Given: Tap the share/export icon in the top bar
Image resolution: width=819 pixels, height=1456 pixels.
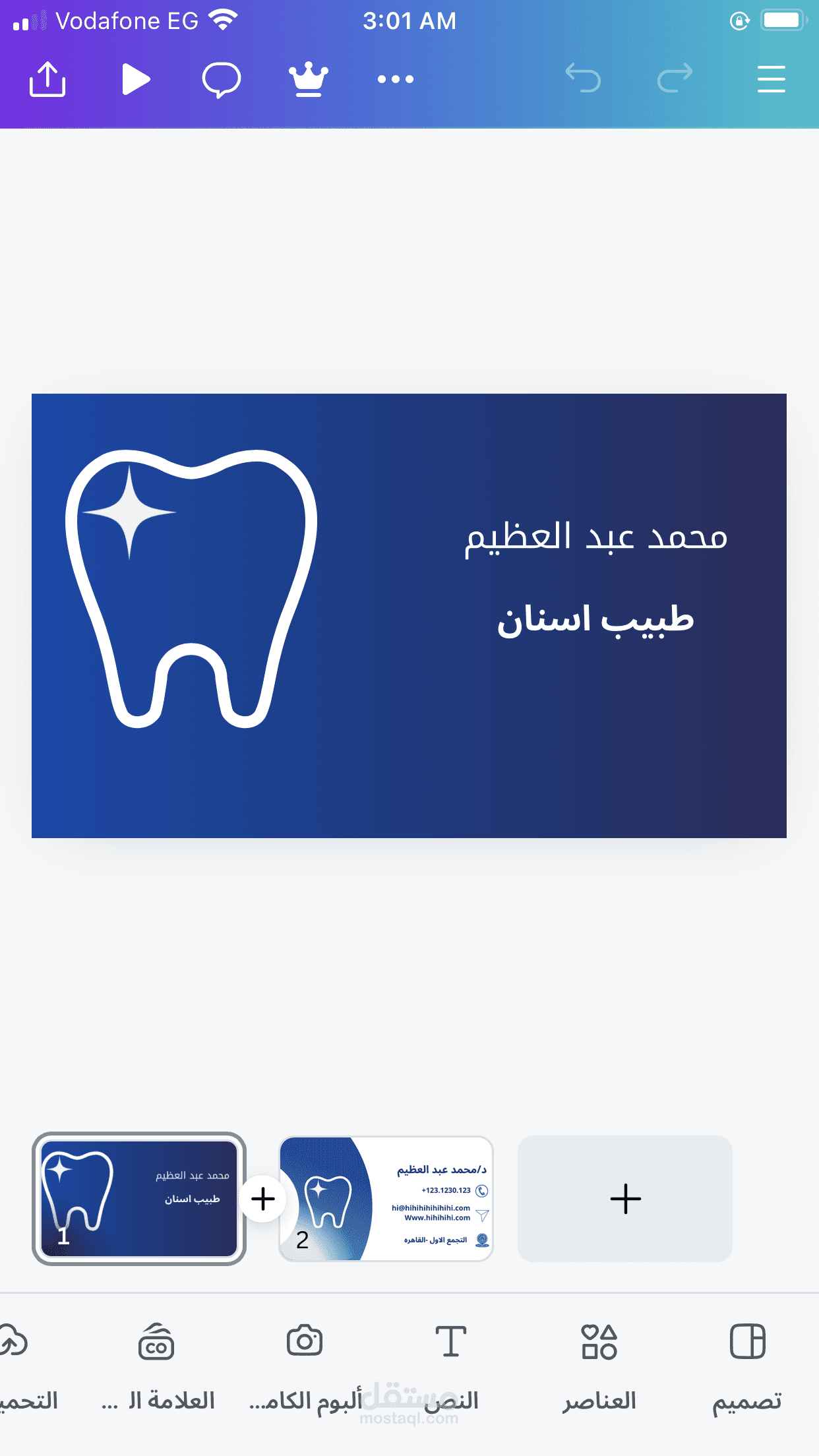Looking at the screenshot, I should (x=47, y=79).
